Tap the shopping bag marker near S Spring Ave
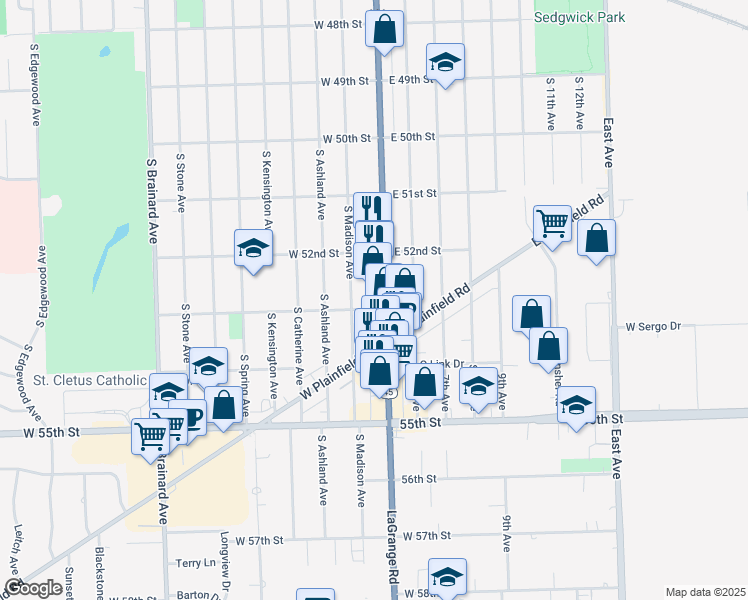 [x=224, y=405]
